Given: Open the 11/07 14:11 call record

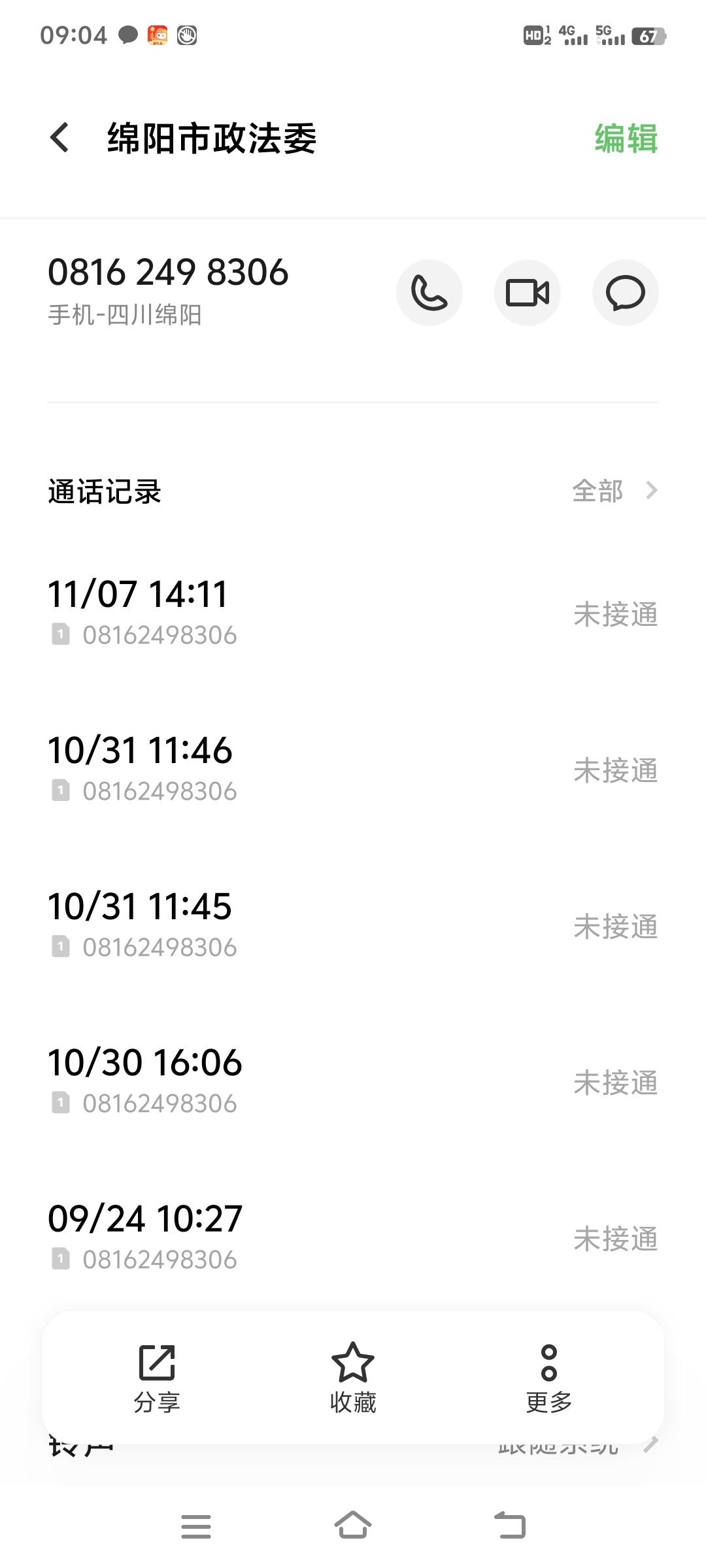Looking at the screenshot, I should click(x=353, y=613).
